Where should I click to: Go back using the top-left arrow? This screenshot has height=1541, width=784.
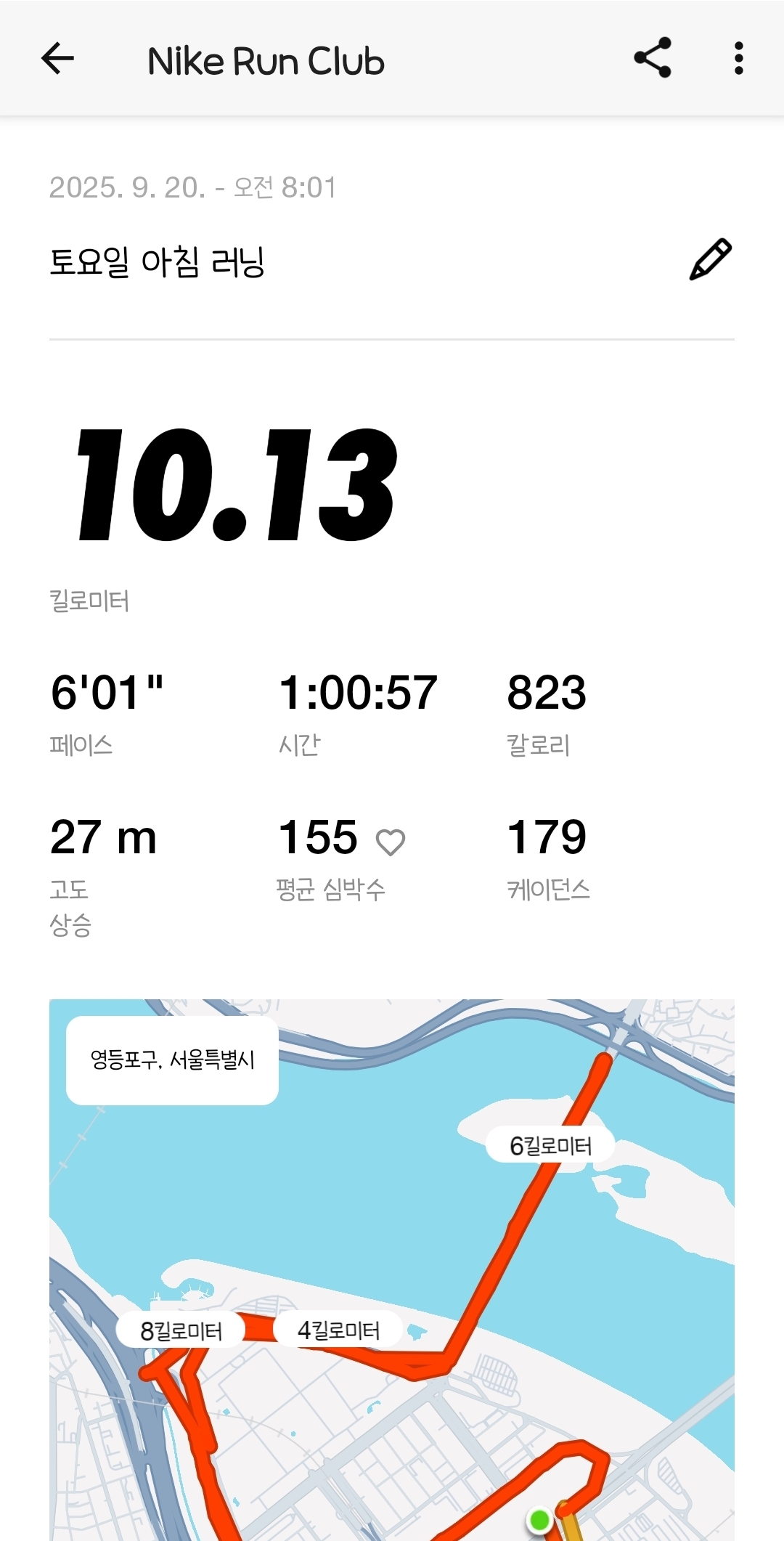coord(58,59)
